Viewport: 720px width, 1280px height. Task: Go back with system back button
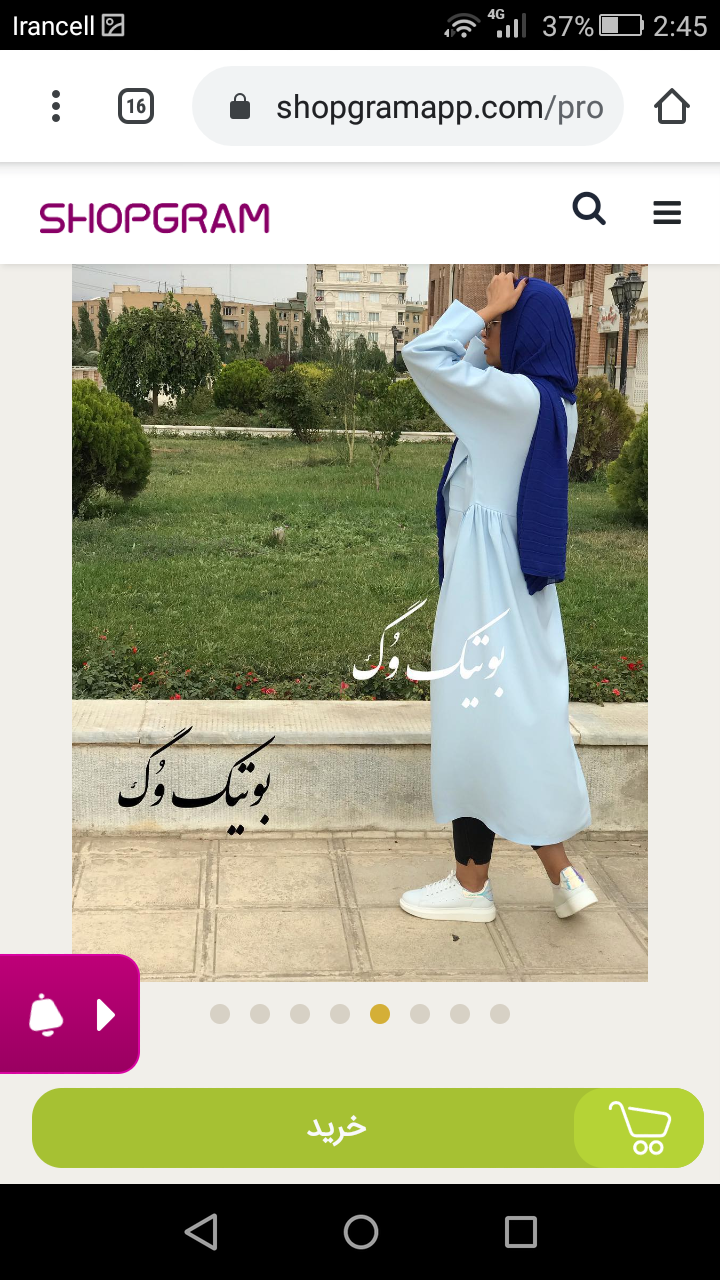pos(201,1232)
